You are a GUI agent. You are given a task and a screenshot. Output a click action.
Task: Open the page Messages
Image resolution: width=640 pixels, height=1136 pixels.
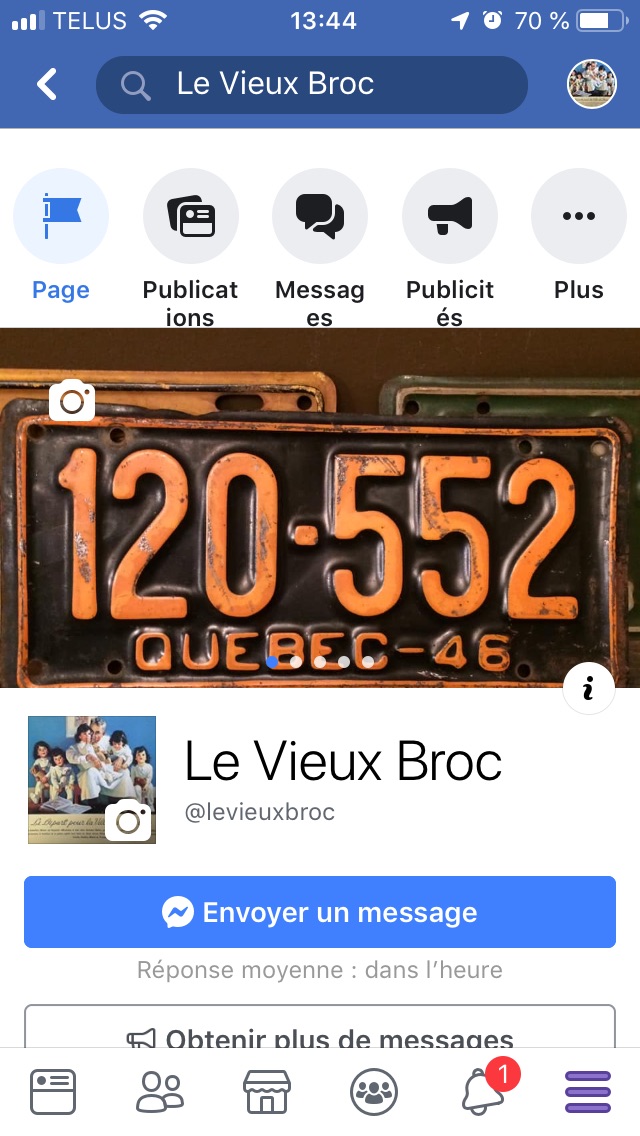click(320, 216)
